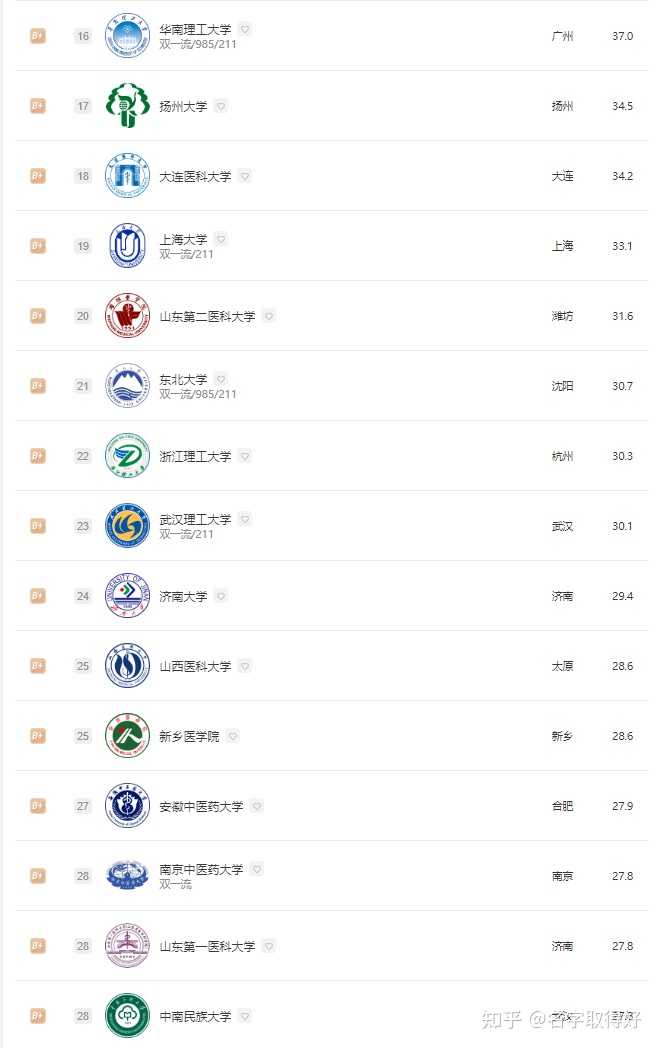Open the 山东第一医科大学 entry
Viewport: 659px width, 1048px height.
click(x=207, y=946)
